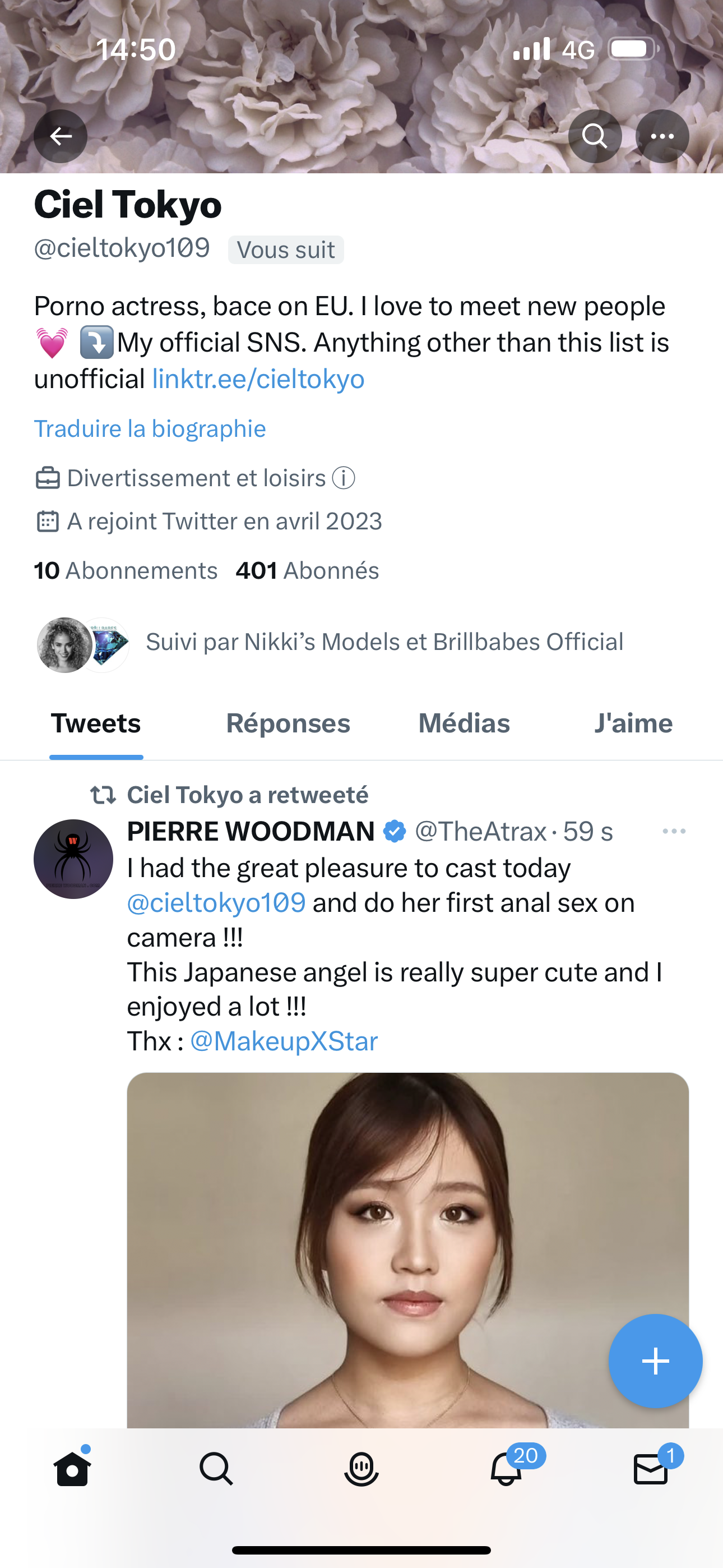Open direct messages inbox
This screenshot has width=723, height=1568.
click(x=651, y=1469)
